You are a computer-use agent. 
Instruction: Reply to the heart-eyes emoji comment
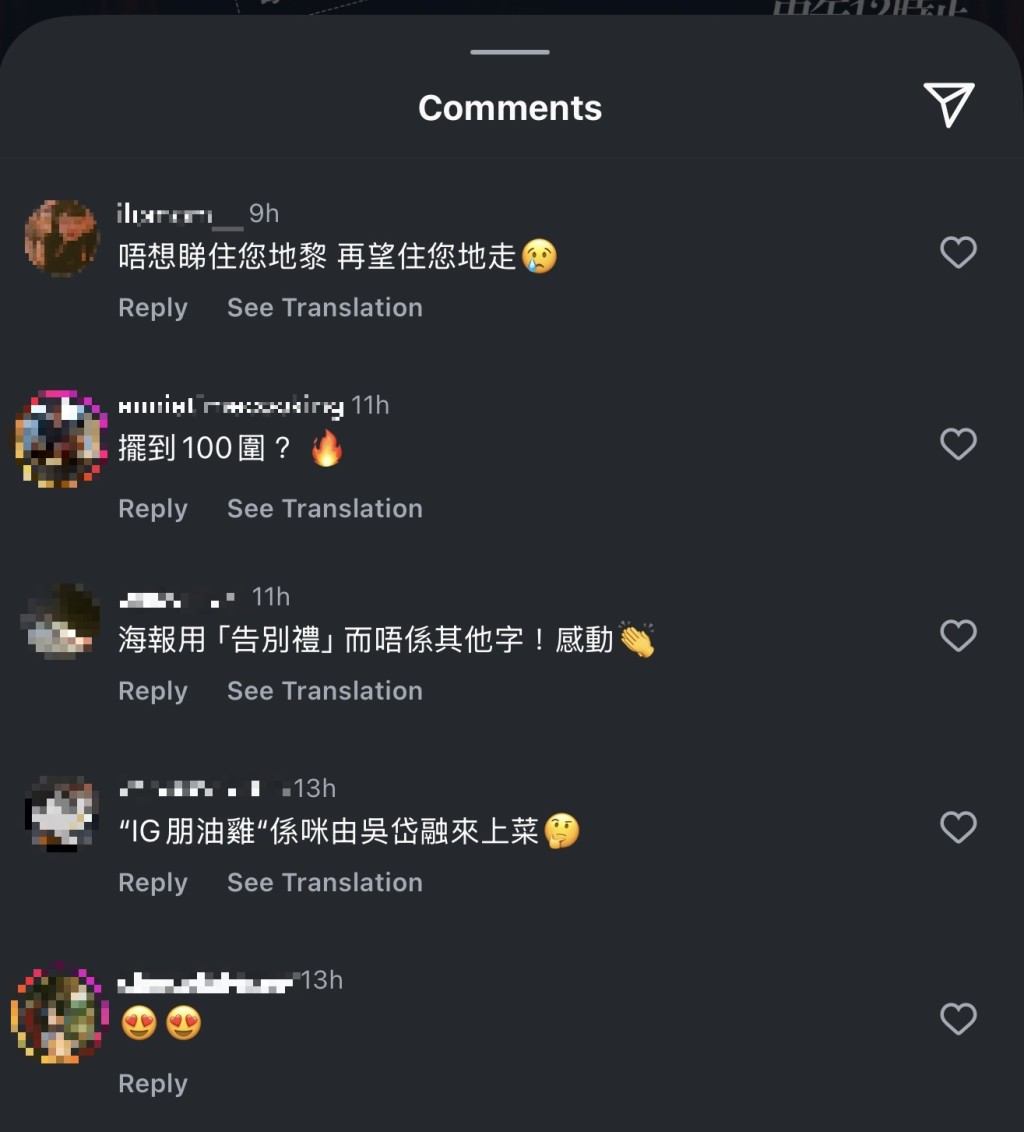pos(152,1083)
